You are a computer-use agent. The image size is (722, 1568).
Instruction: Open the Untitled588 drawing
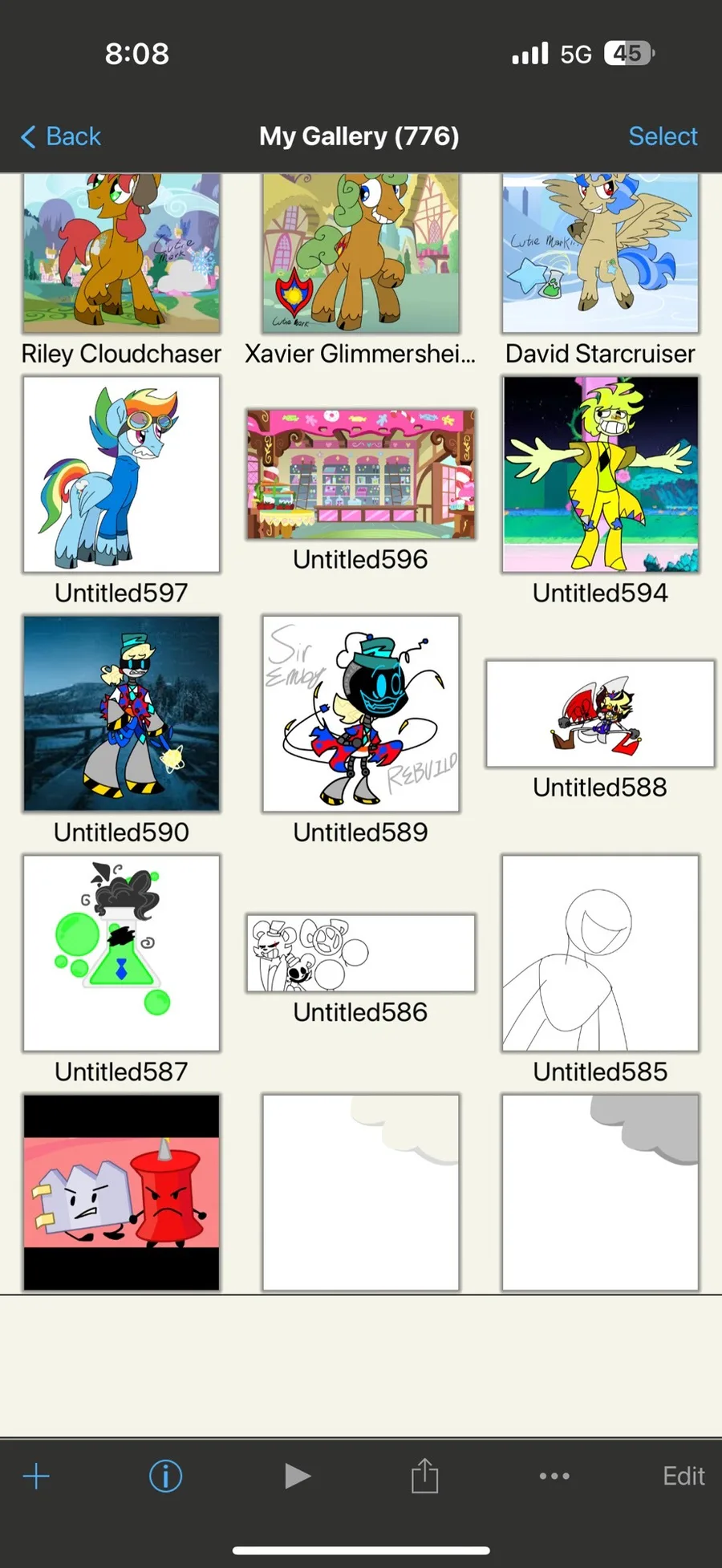click(x=600, y=714)
